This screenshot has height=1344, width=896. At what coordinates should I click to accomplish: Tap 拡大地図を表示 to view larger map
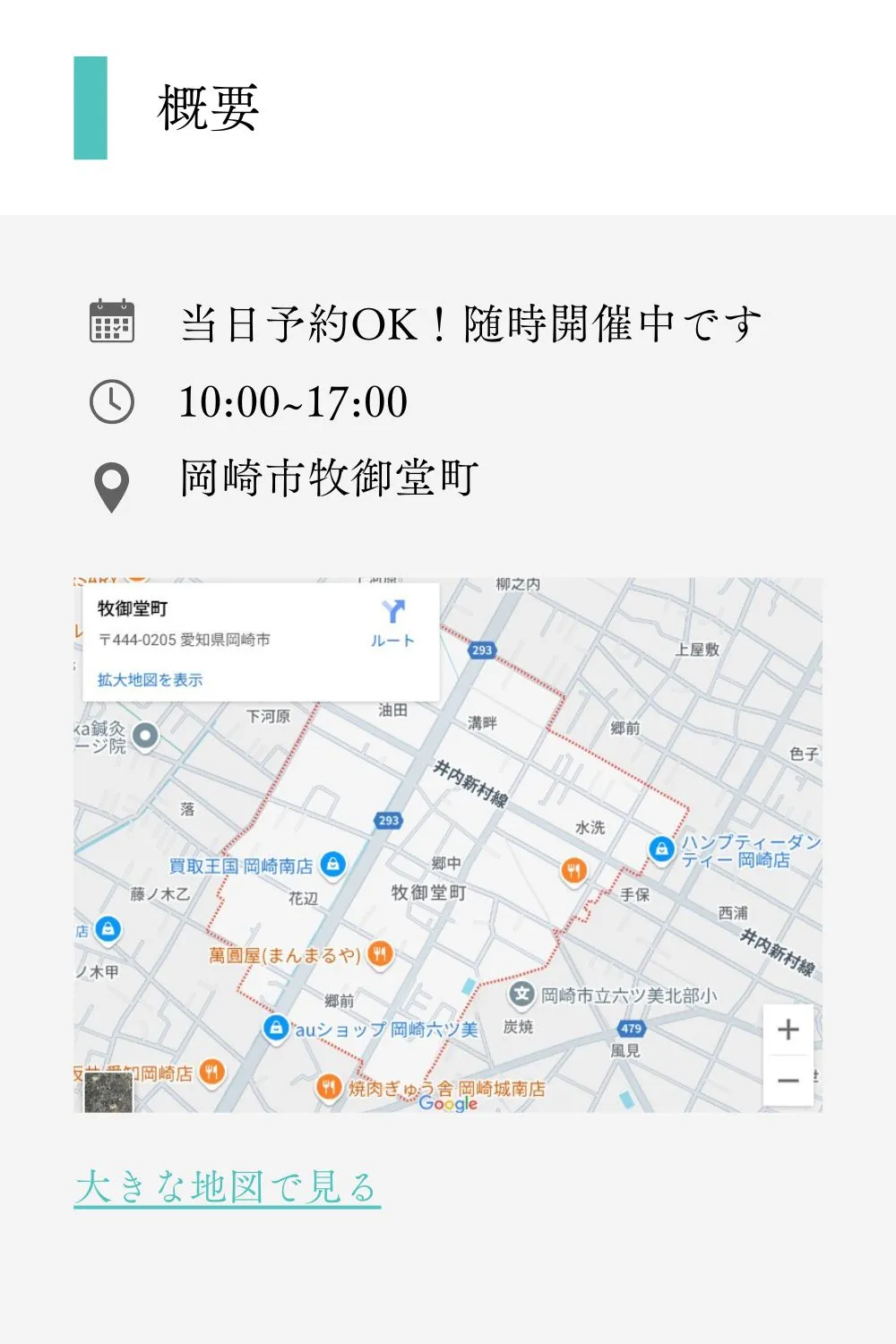point(150,680)
